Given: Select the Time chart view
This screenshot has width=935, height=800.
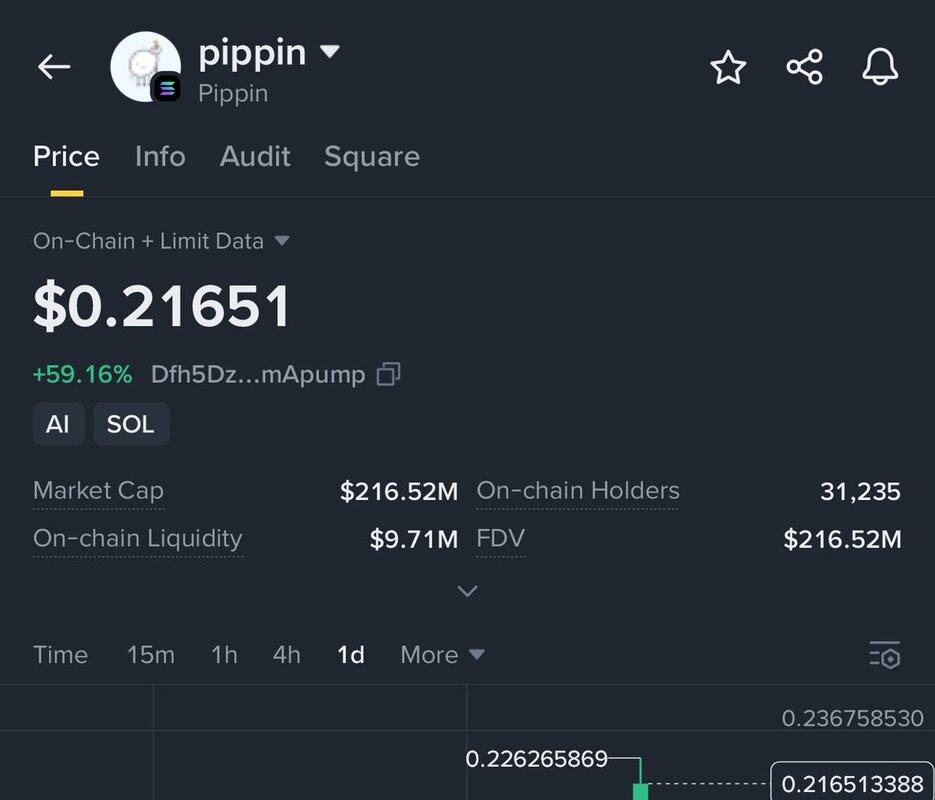Looking at the screenshot, I should 60,655.
